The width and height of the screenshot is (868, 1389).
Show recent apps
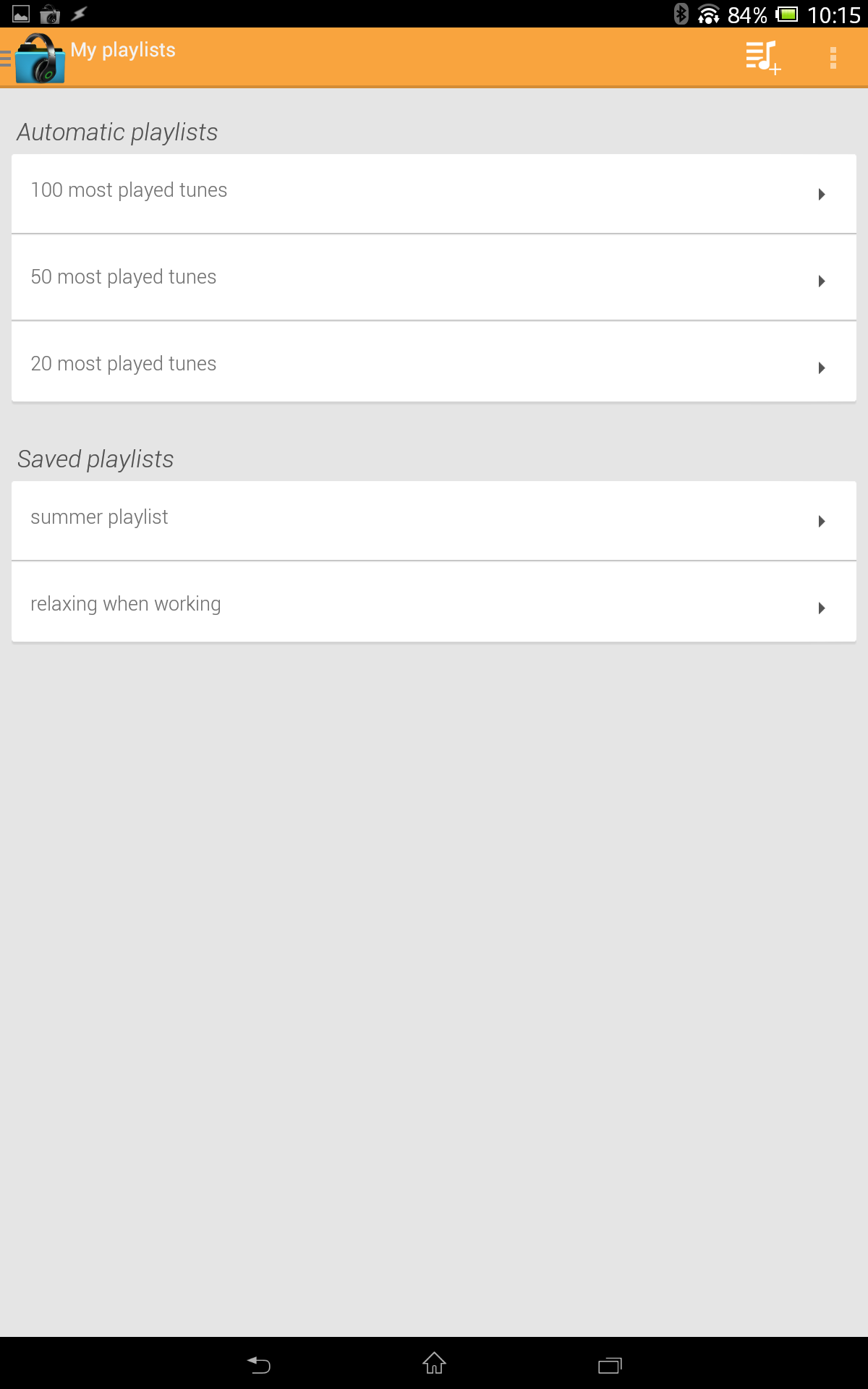610,1364
